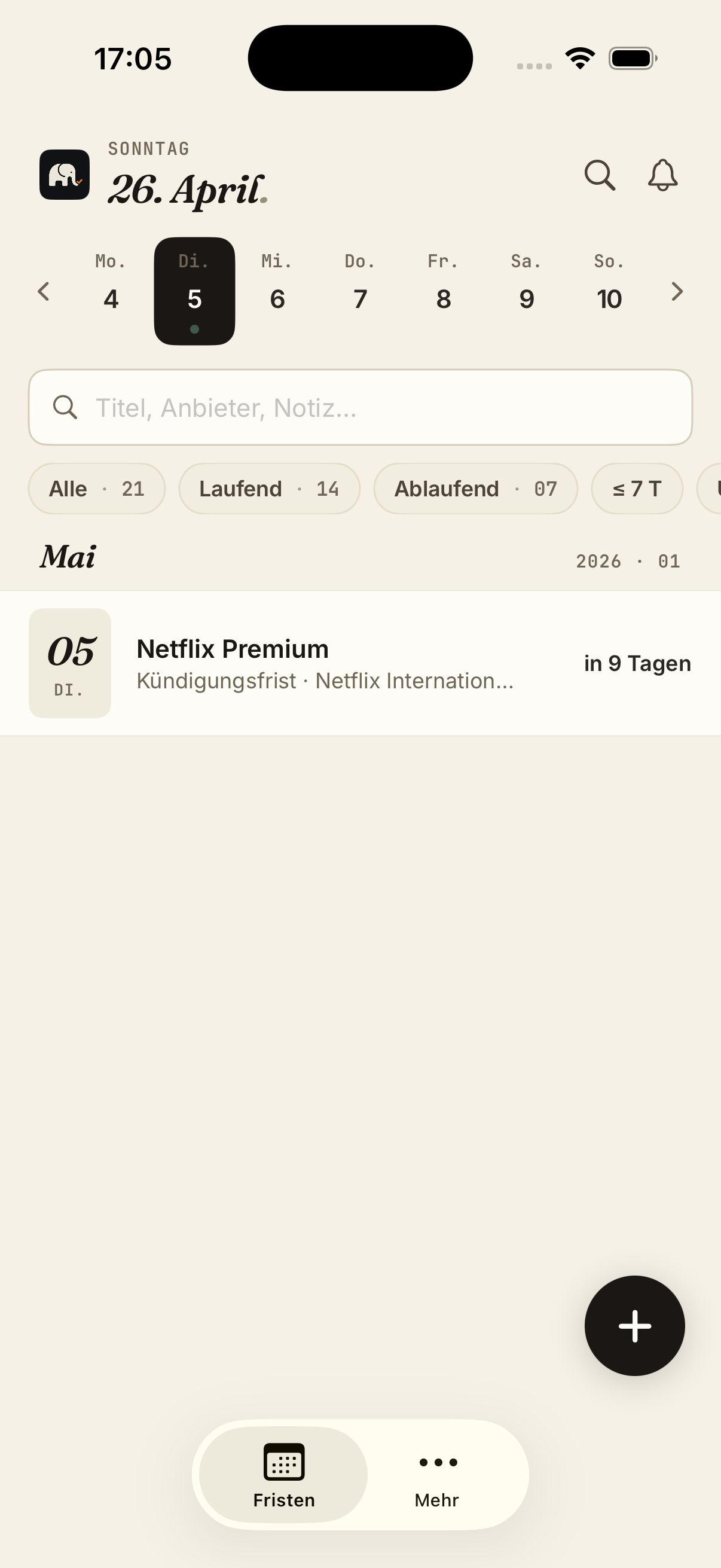Select the Alle filter chip
721x1568 pixels.
coord(96,488)
